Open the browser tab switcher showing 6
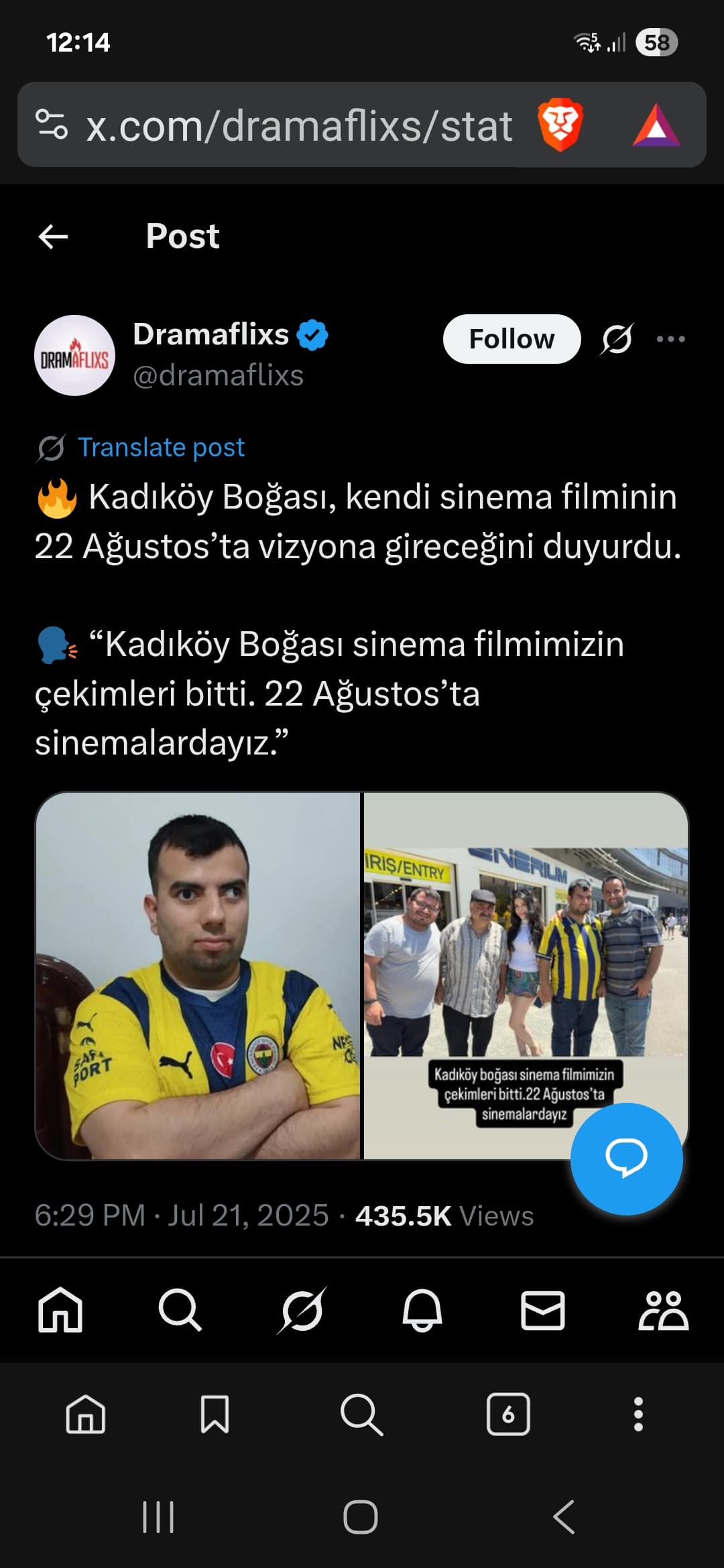 point(508,1415)
